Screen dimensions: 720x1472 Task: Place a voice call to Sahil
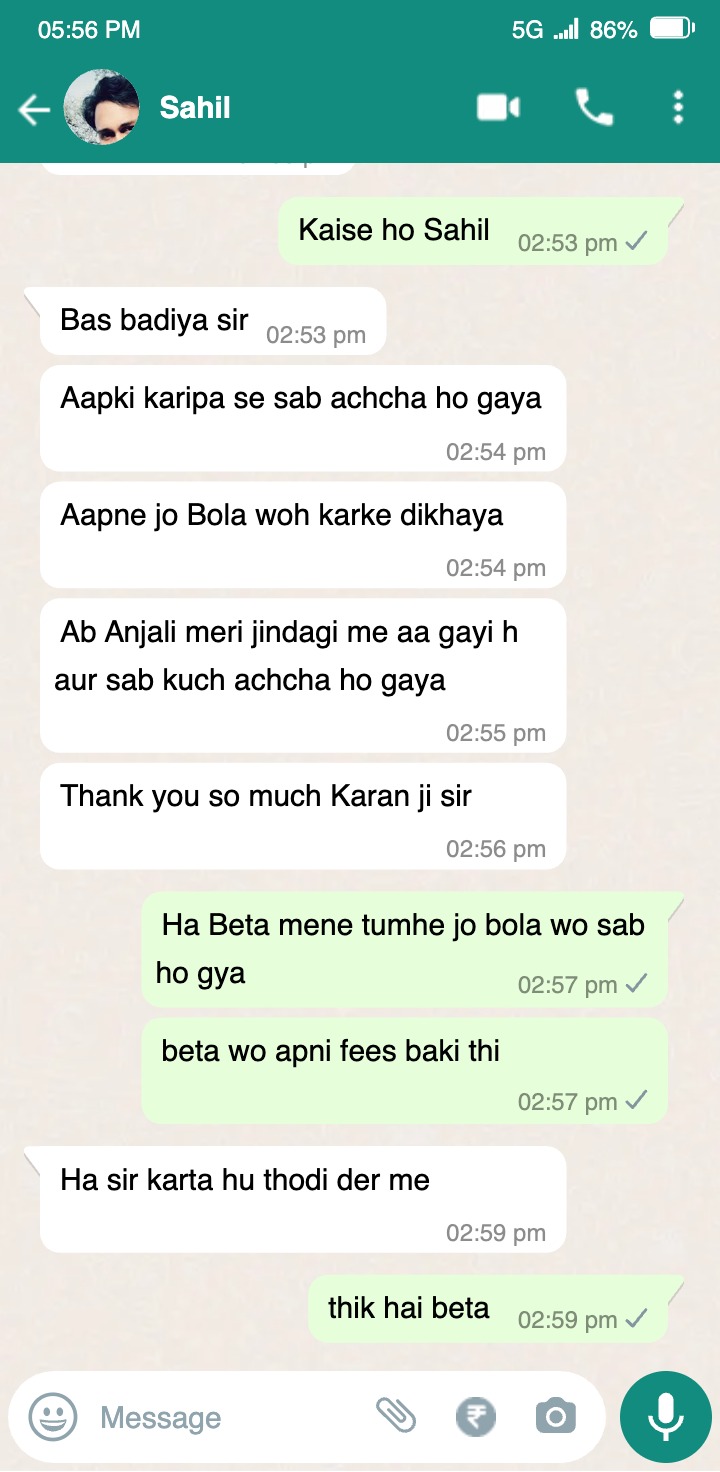pos(594,108)
